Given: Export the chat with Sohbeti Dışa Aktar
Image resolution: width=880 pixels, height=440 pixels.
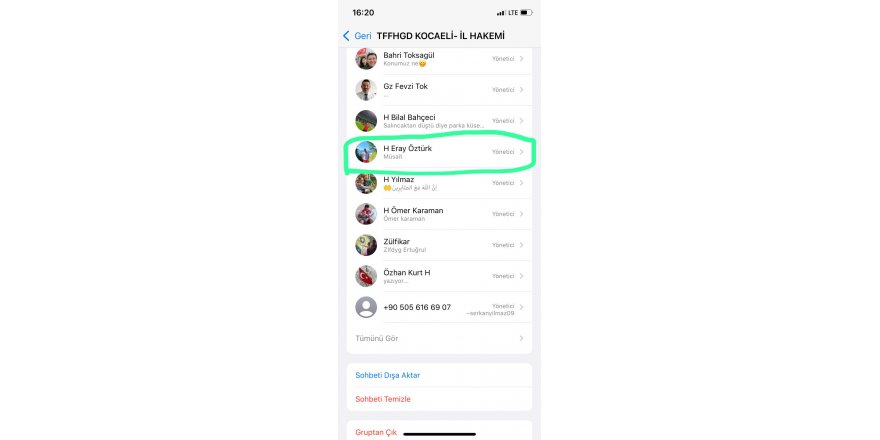Looking at the screenshot, I should click(x=388, y=375).
